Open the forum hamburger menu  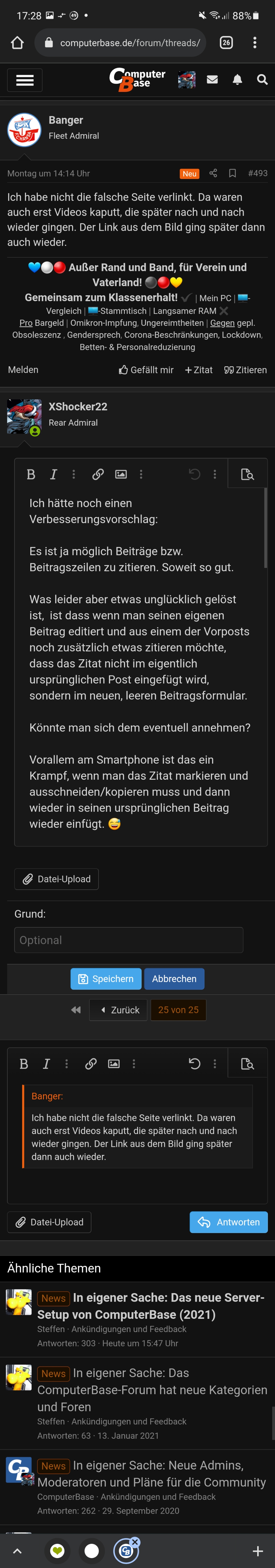[x=24, y=80]
